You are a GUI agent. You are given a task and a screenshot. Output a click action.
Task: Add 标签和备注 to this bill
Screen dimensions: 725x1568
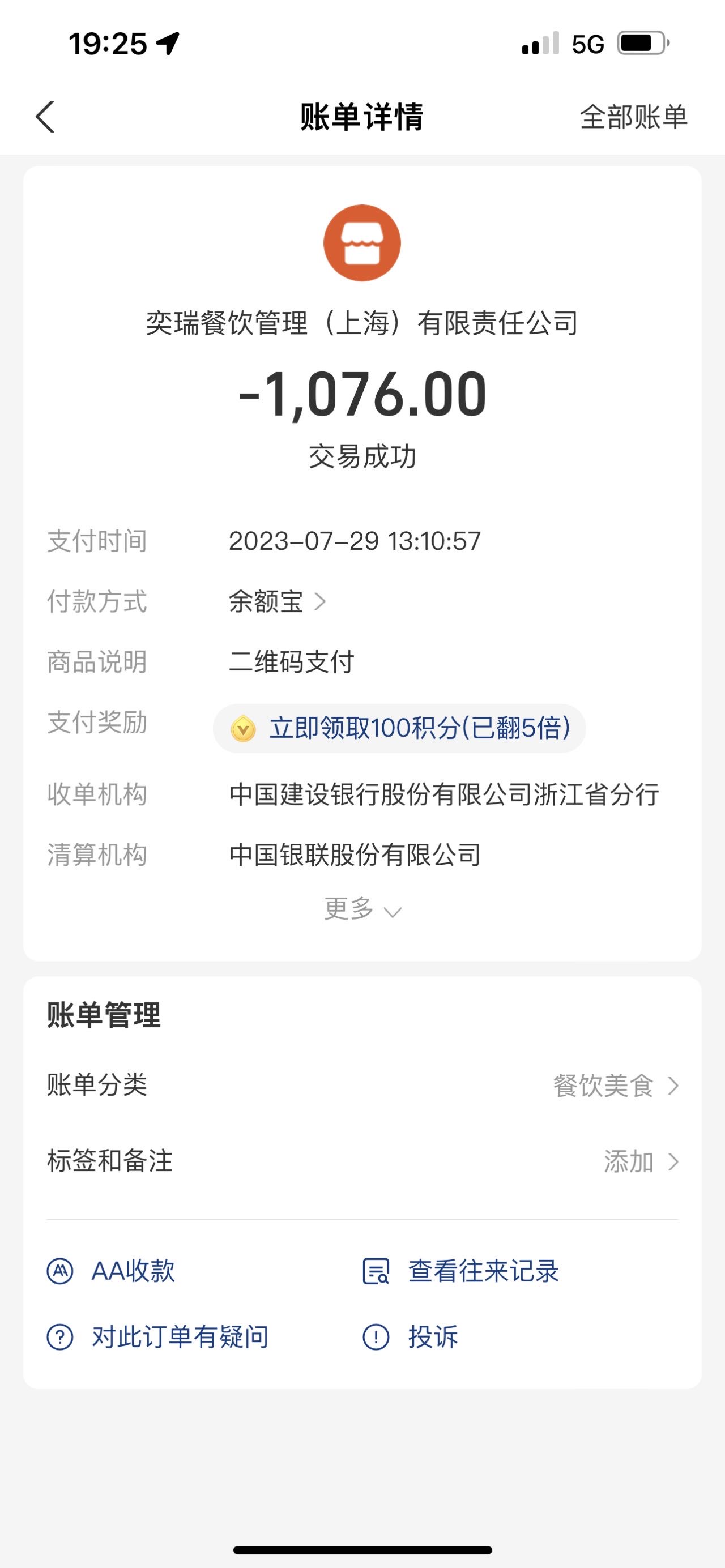click(x=362, y=1161)
